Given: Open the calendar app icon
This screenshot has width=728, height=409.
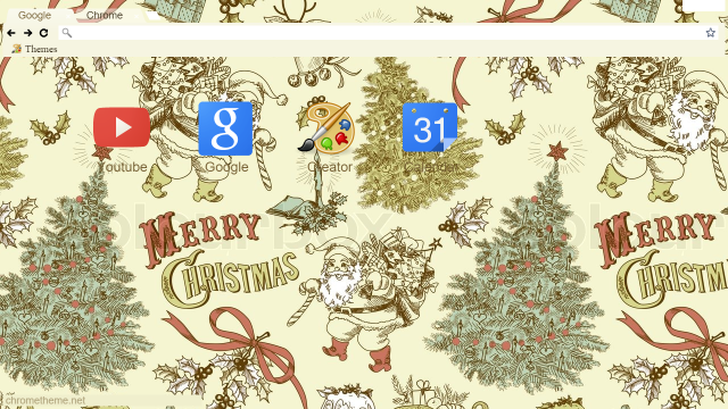Looking at the screenshot, I should pyautogui.click(x=430, y=128).
